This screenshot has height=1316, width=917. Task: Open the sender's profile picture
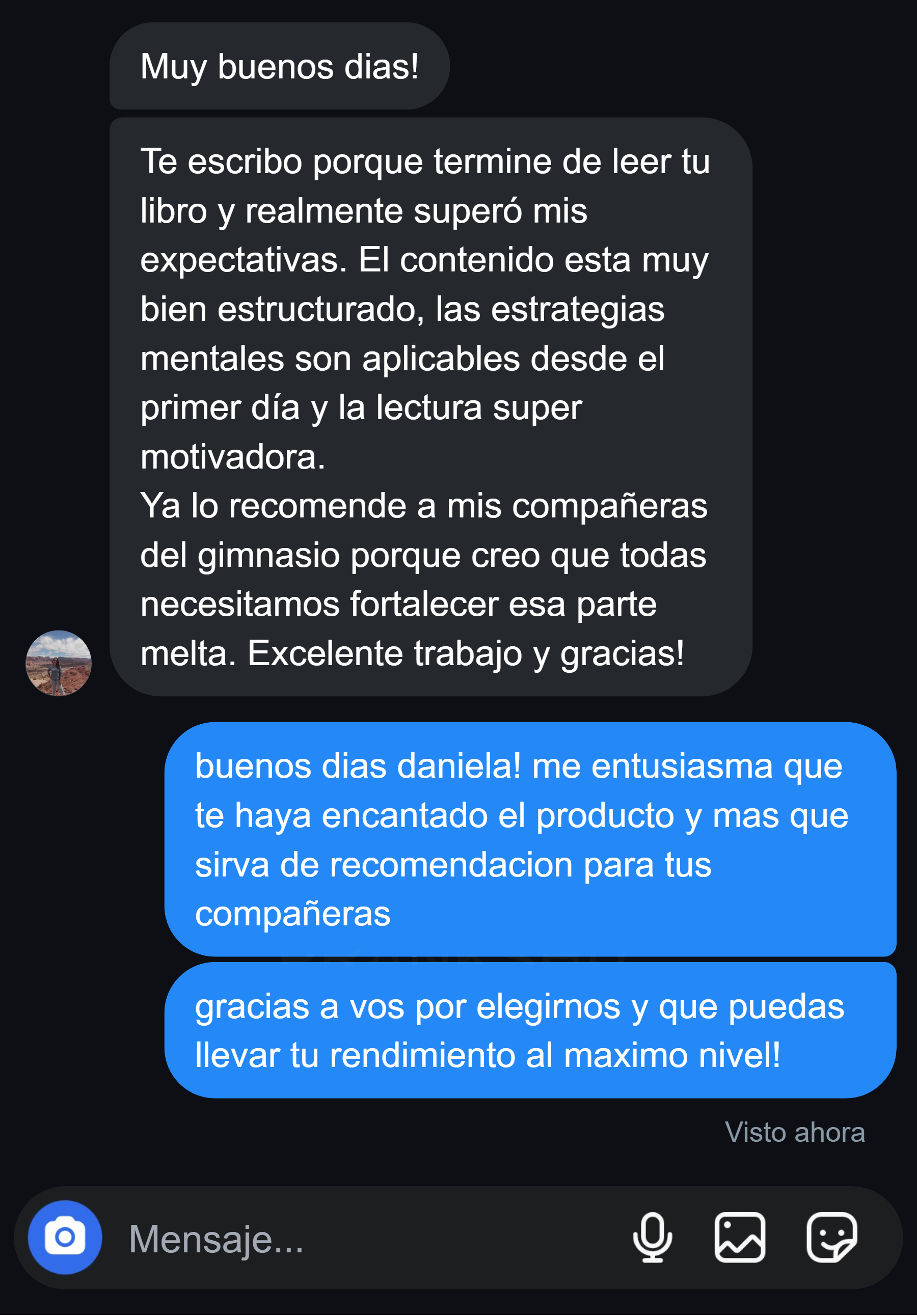[x=59, y=663]
